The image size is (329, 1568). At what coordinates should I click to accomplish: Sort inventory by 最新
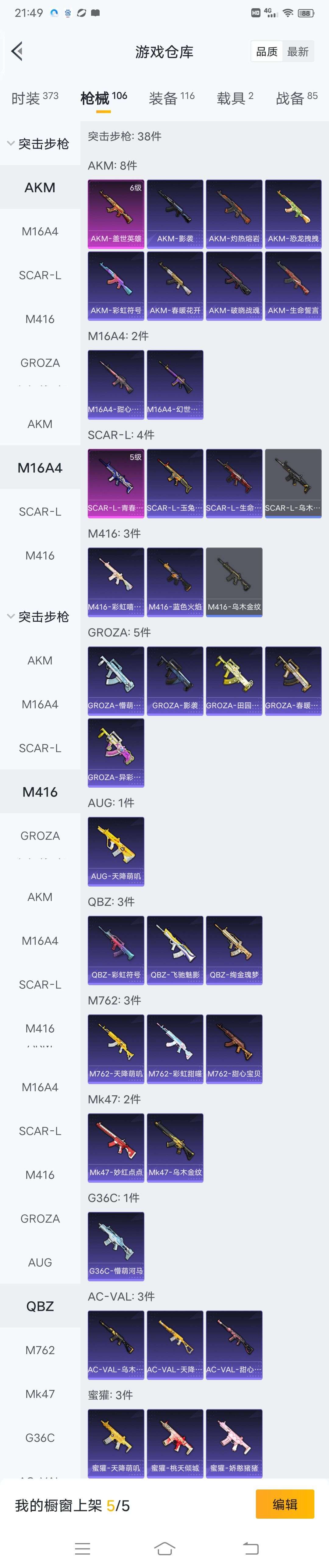click(298, 52)
